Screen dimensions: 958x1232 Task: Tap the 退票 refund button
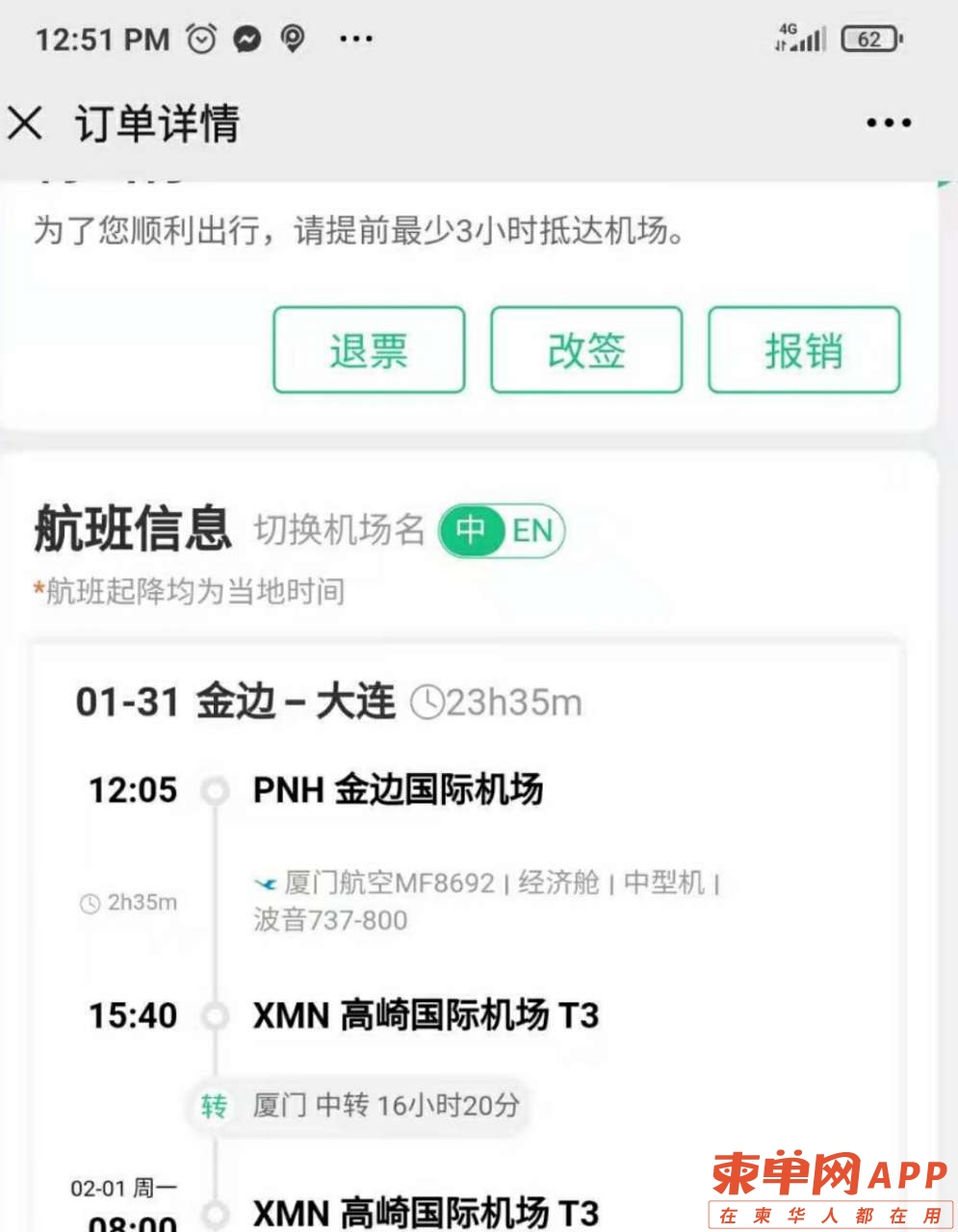[369, 350]
